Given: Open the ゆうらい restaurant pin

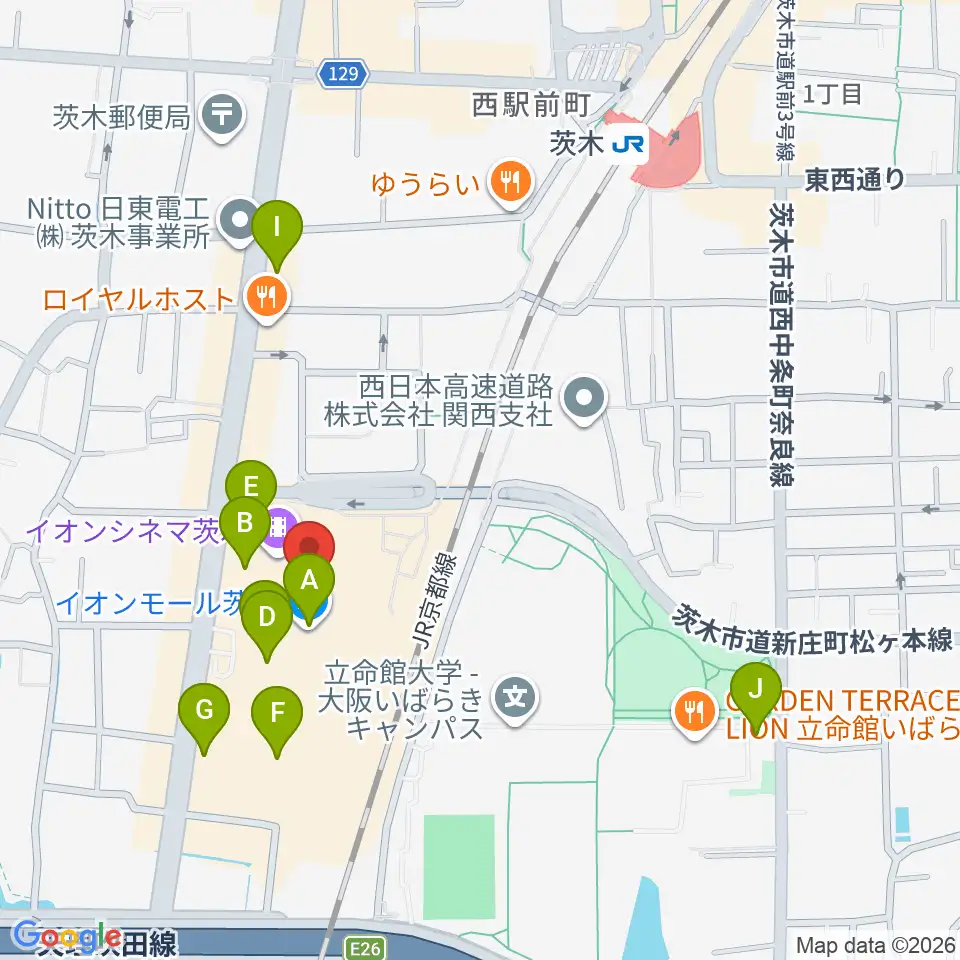Looking at the screenshot, I should tap(511, 184).
